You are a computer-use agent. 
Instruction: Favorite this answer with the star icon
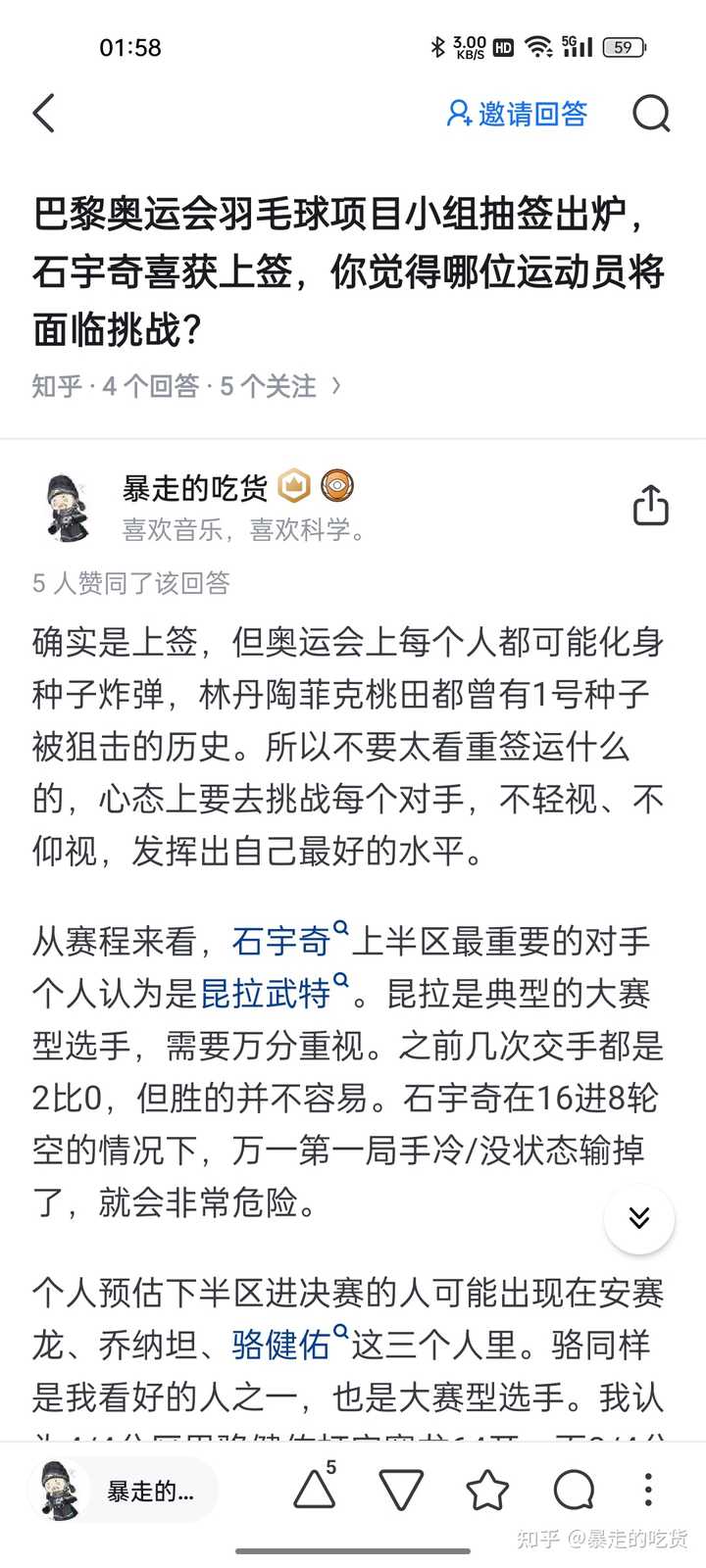tap(487, 1490)
